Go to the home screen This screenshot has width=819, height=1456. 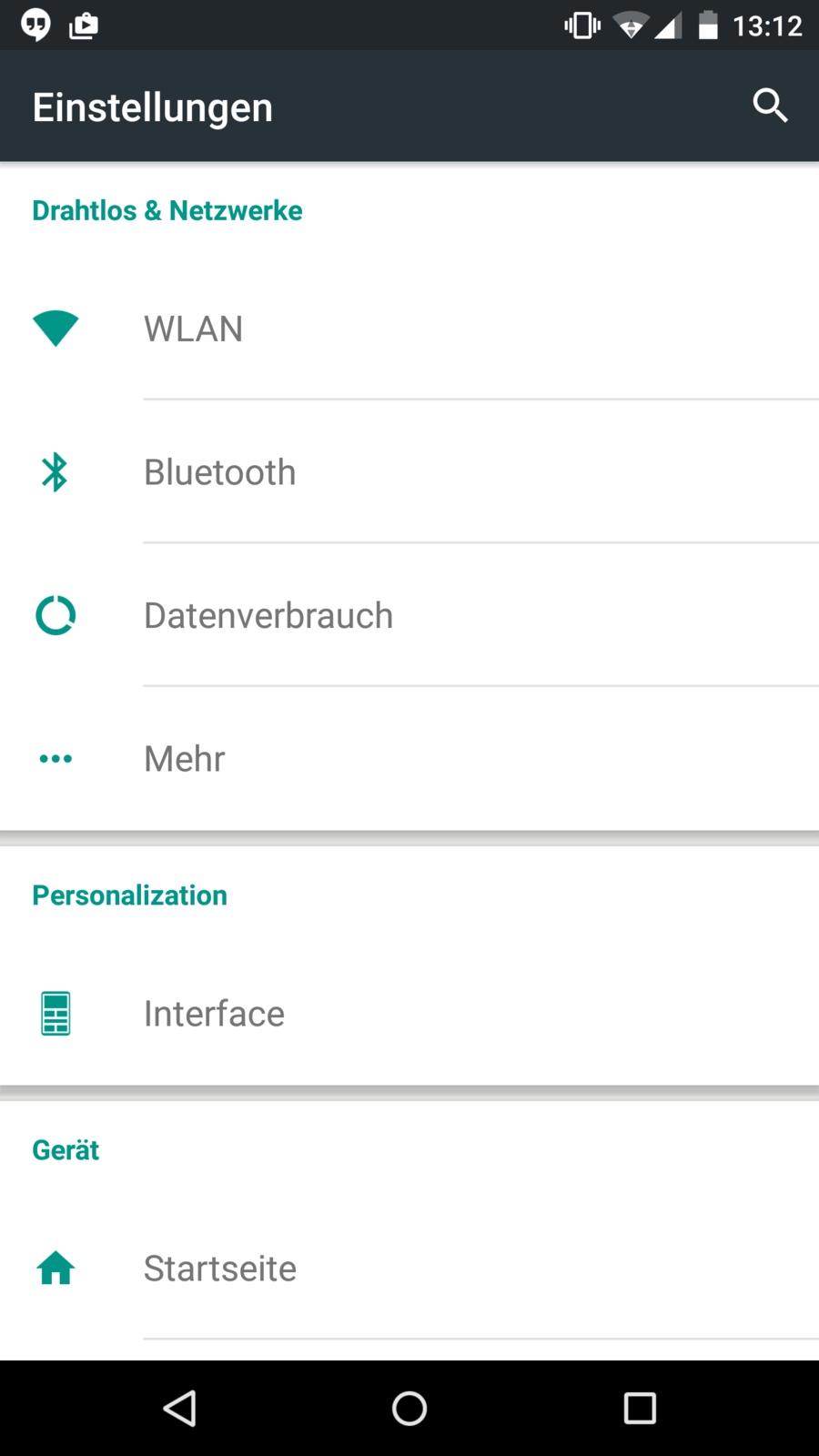click(x=409, y=1408)
